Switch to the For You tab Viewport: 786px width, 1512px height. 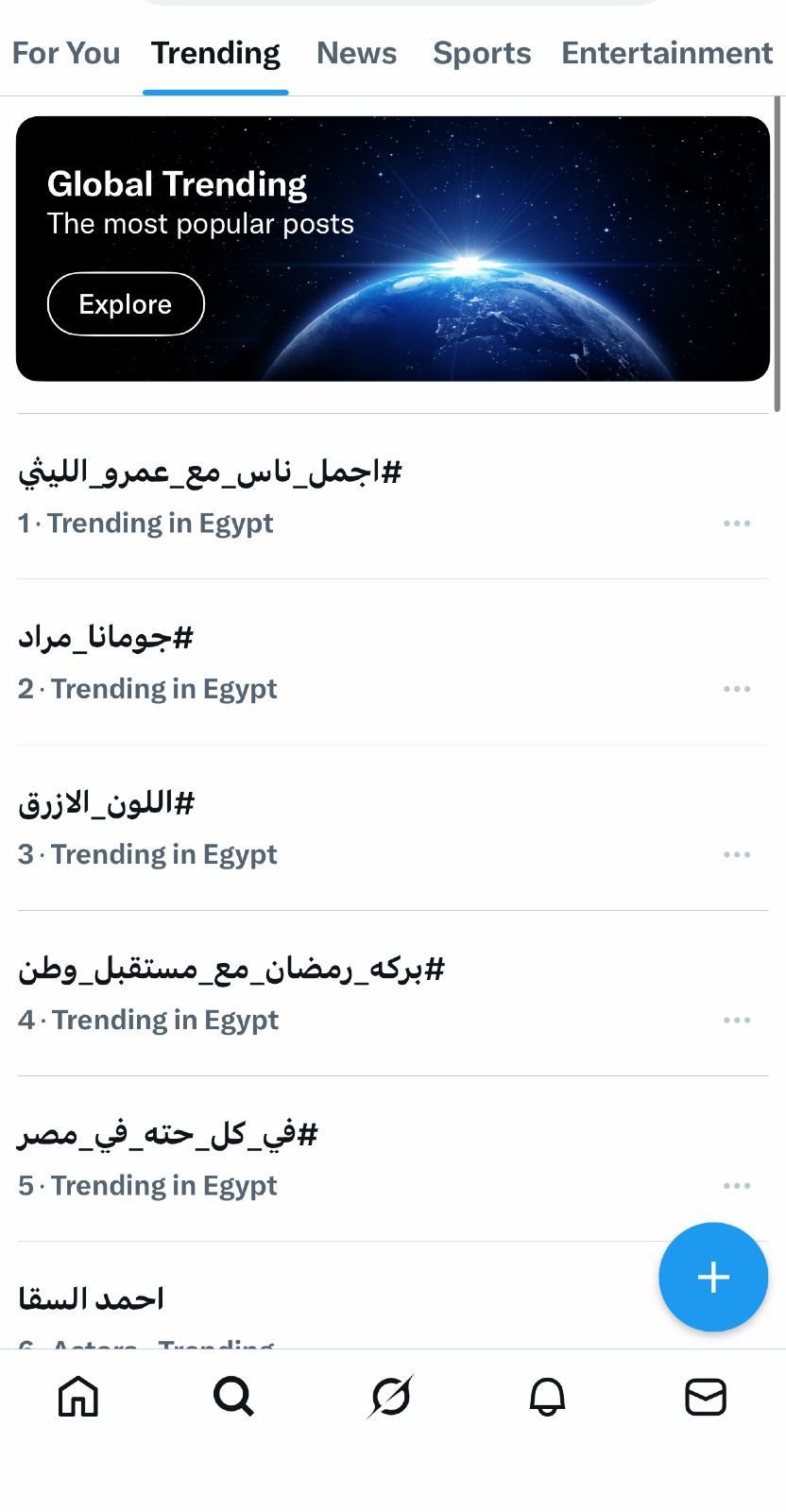tap(65, 53)
